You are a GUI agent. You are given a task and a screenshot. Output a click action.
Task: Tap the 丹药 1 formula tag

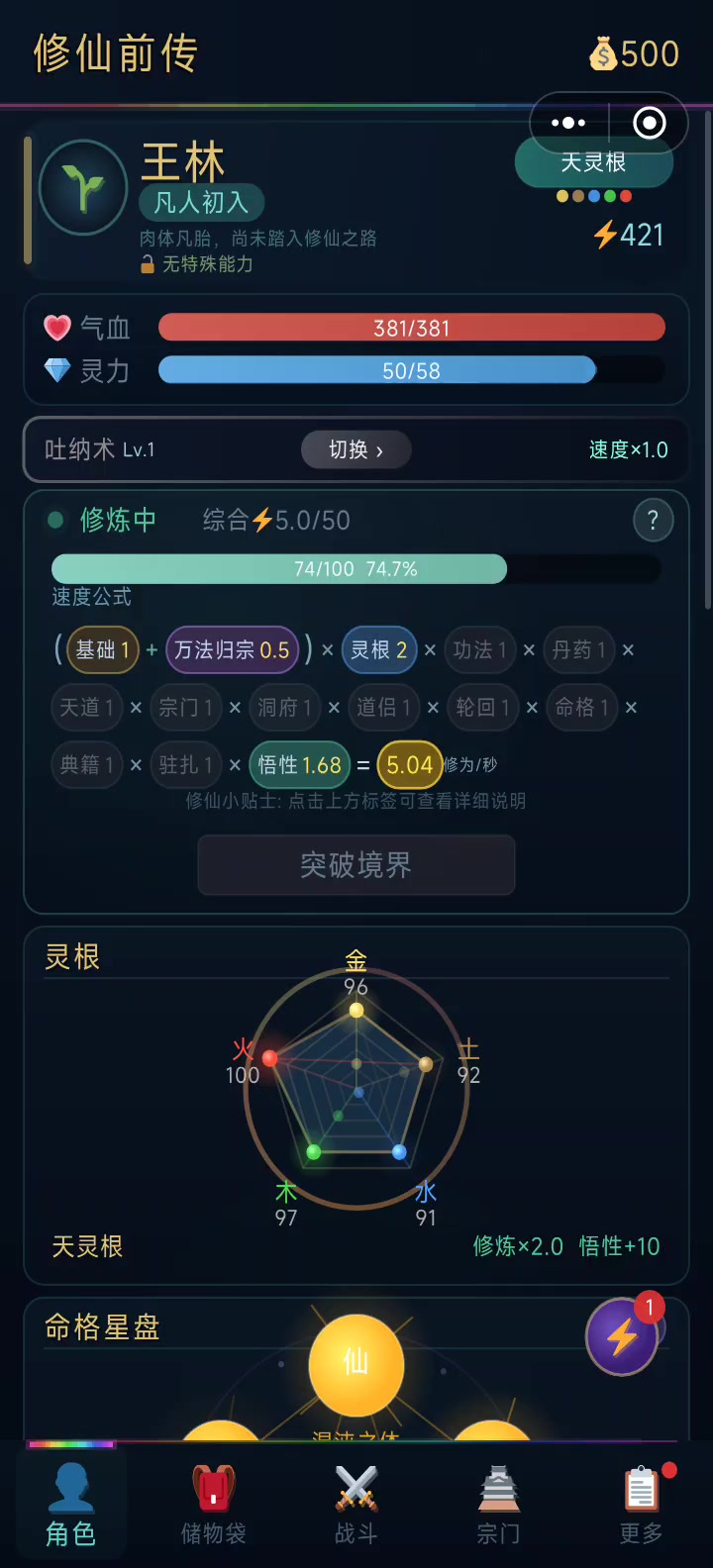[x=578, y=649]
